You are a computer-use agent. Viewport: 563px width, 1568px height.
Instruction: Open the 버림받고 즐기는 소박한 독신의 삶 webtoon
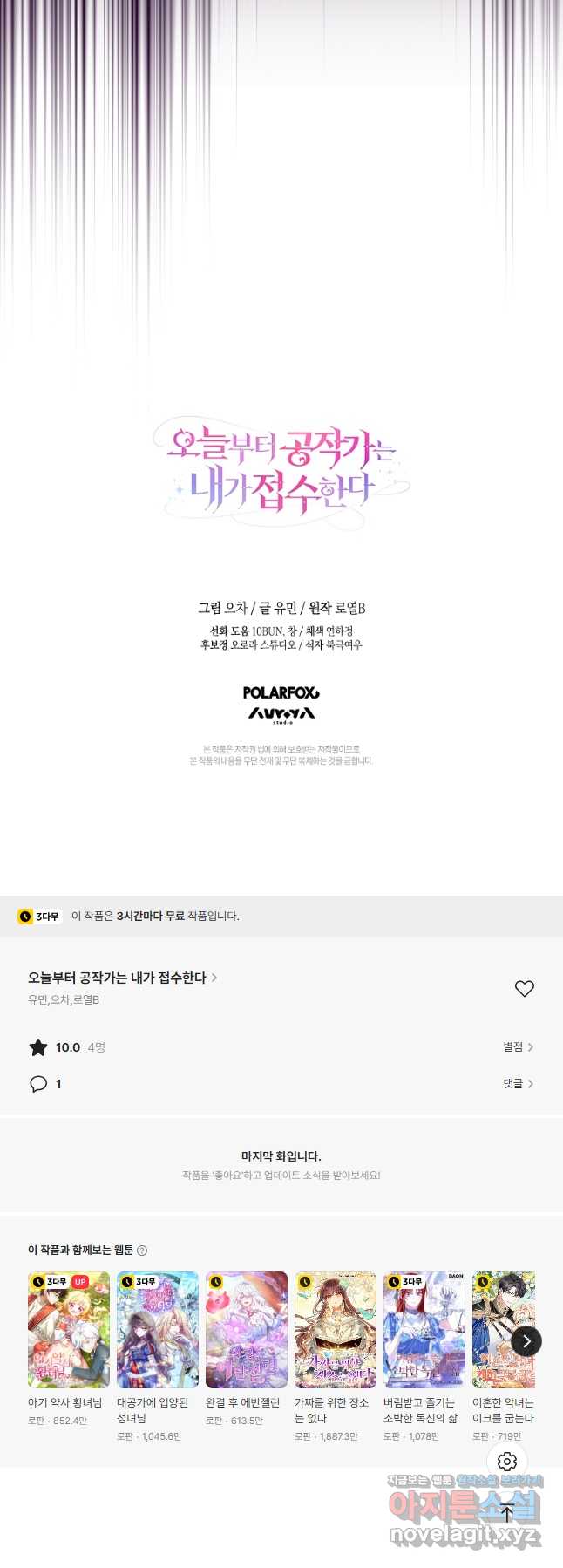[x=424, y=1329]
